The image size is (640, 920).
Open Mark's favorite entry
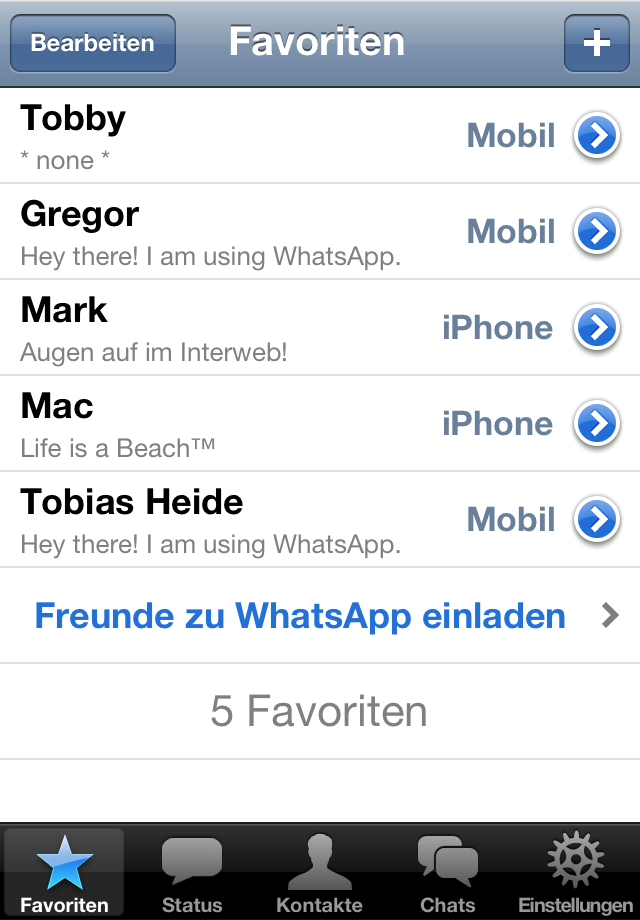[230, 328]
